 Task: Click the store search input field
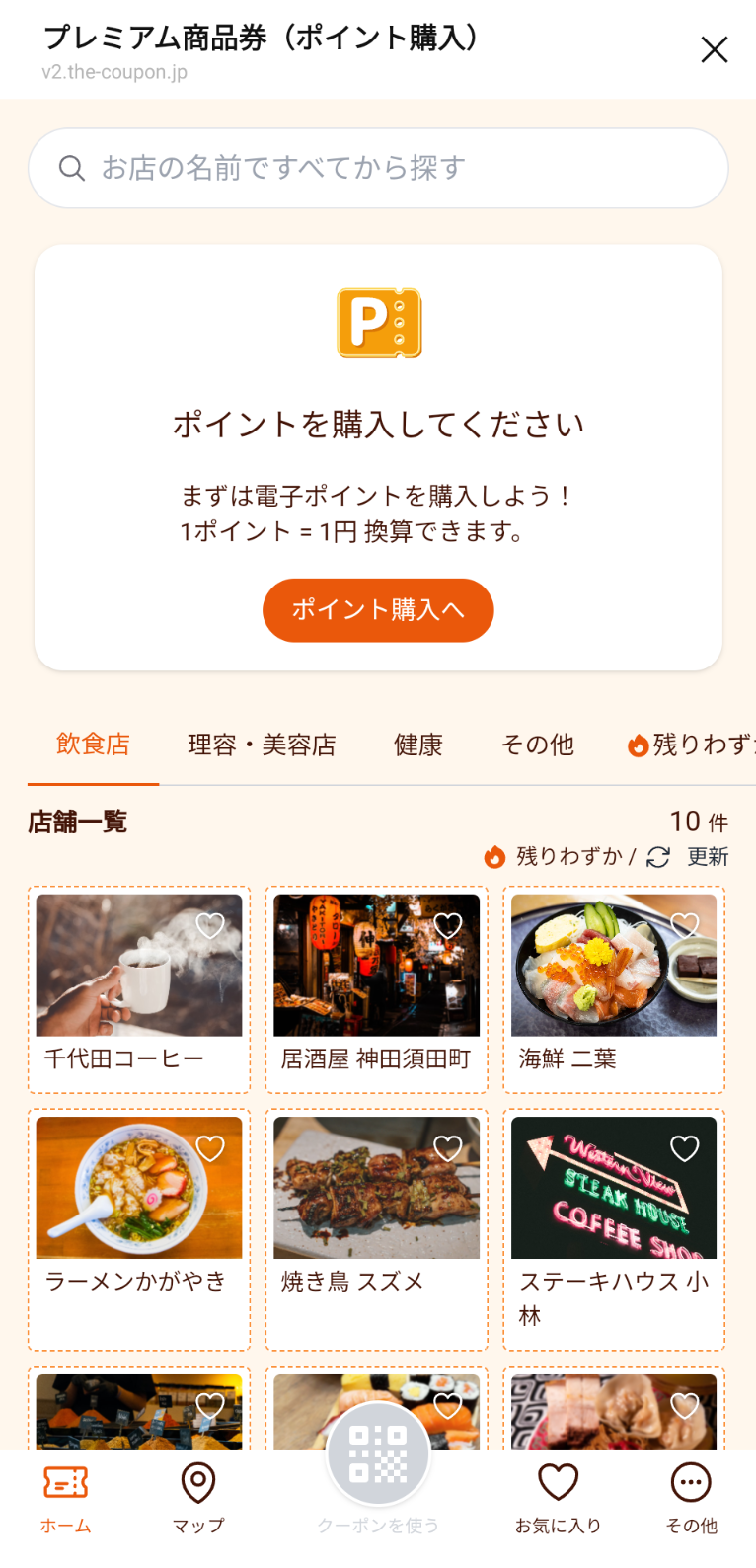[378, 168]
